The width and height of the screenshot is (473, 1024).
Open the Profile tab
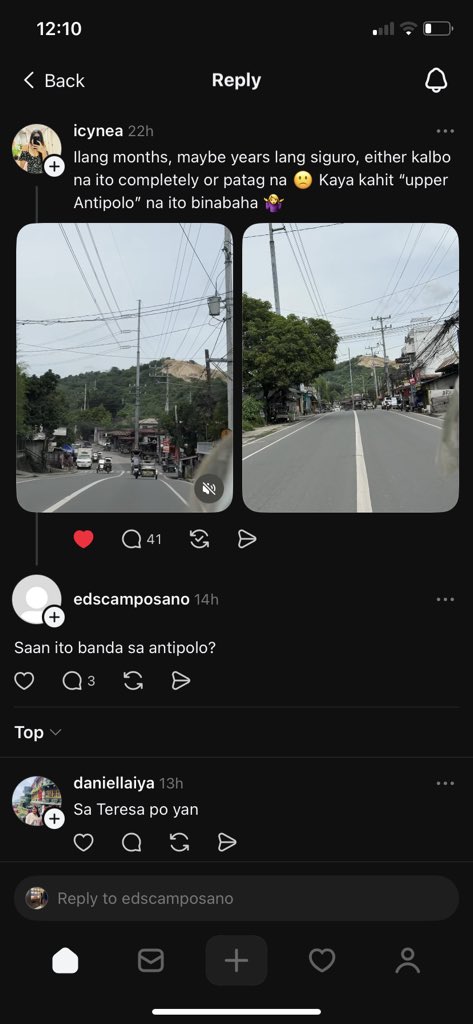click(x=408, y=961)
